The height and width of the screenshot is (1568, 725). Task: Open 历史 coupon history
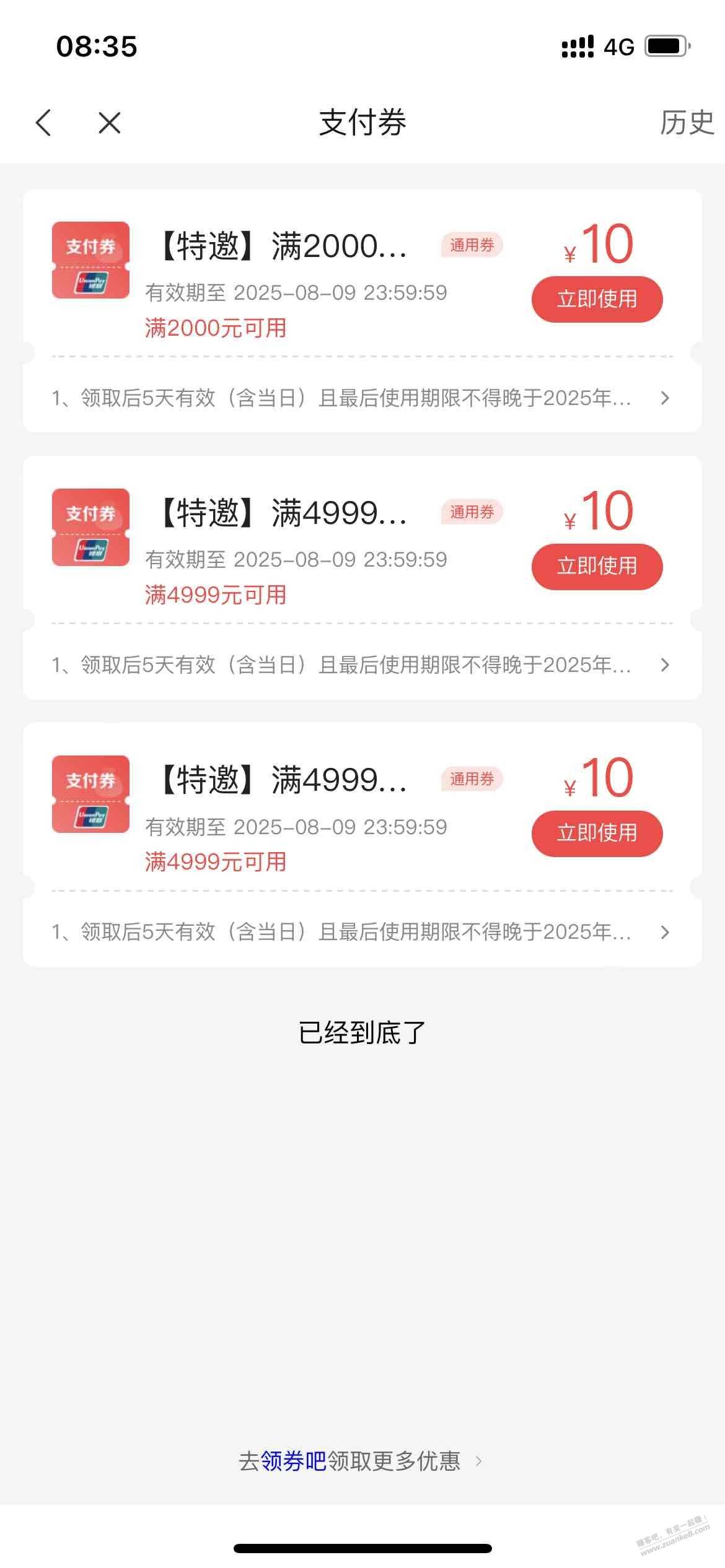(687, 123)
